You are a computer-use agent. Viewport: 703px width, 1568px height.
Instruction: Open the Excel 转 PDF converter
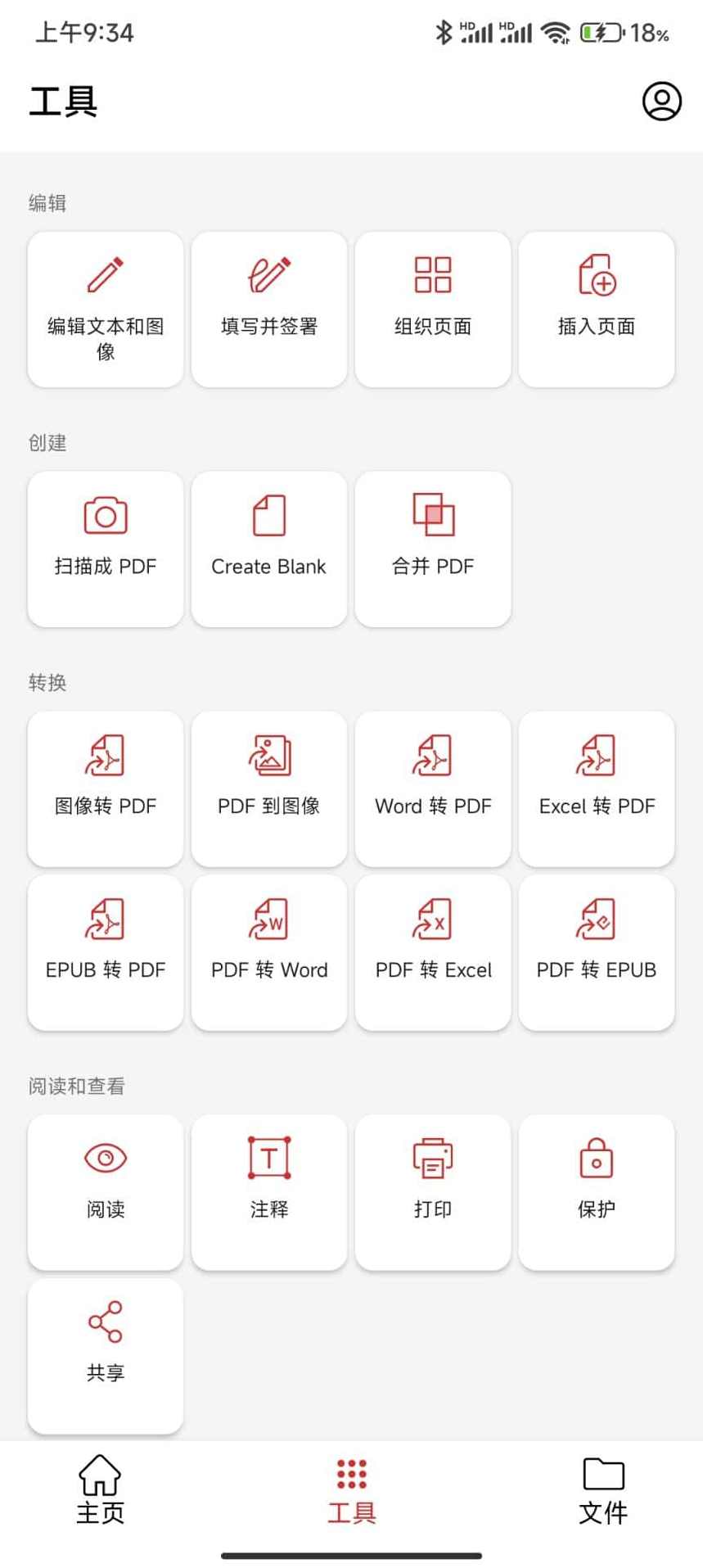tap(597, 788)
